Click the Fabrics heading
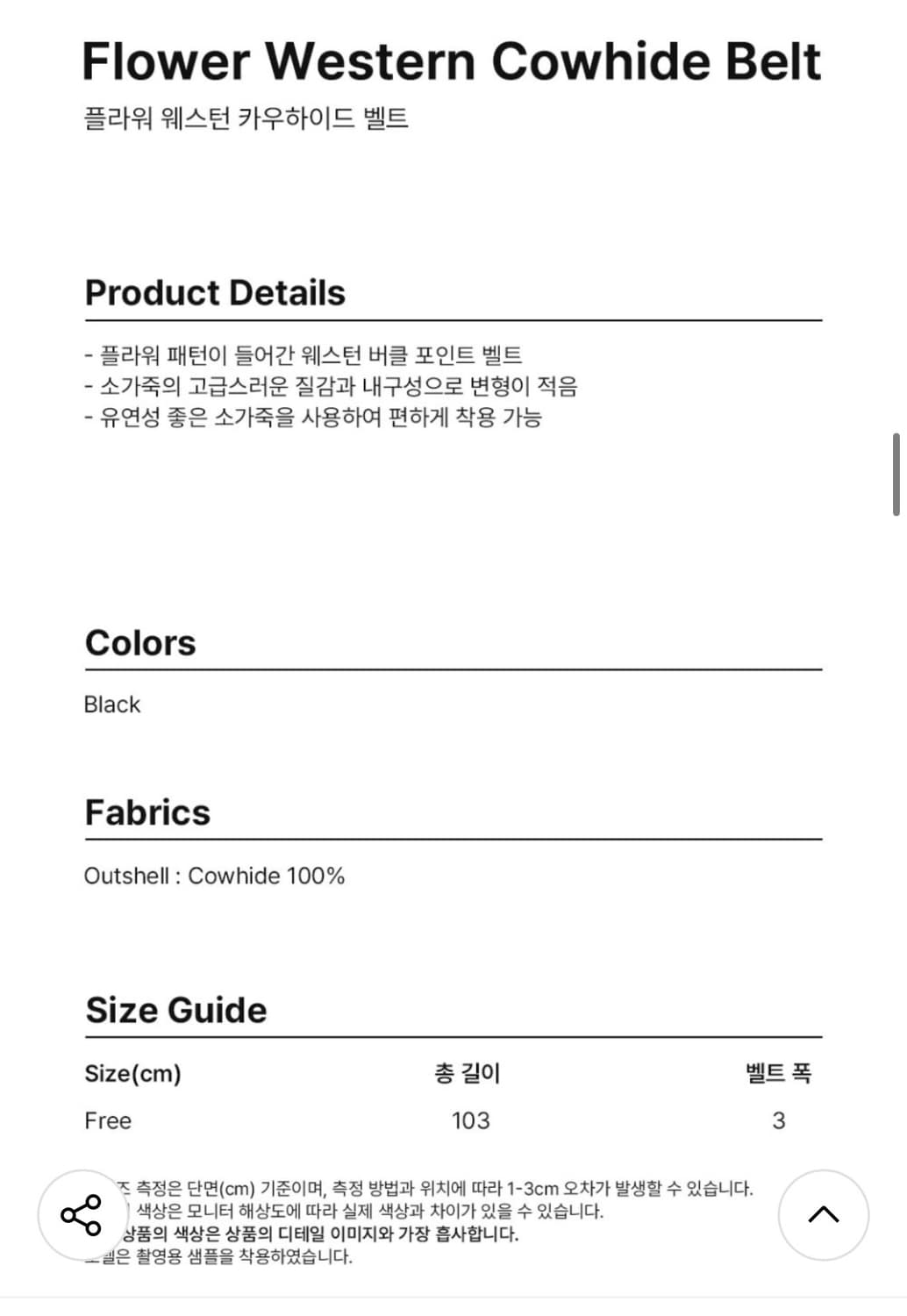The image size is (907, 1316). point(147,812)
